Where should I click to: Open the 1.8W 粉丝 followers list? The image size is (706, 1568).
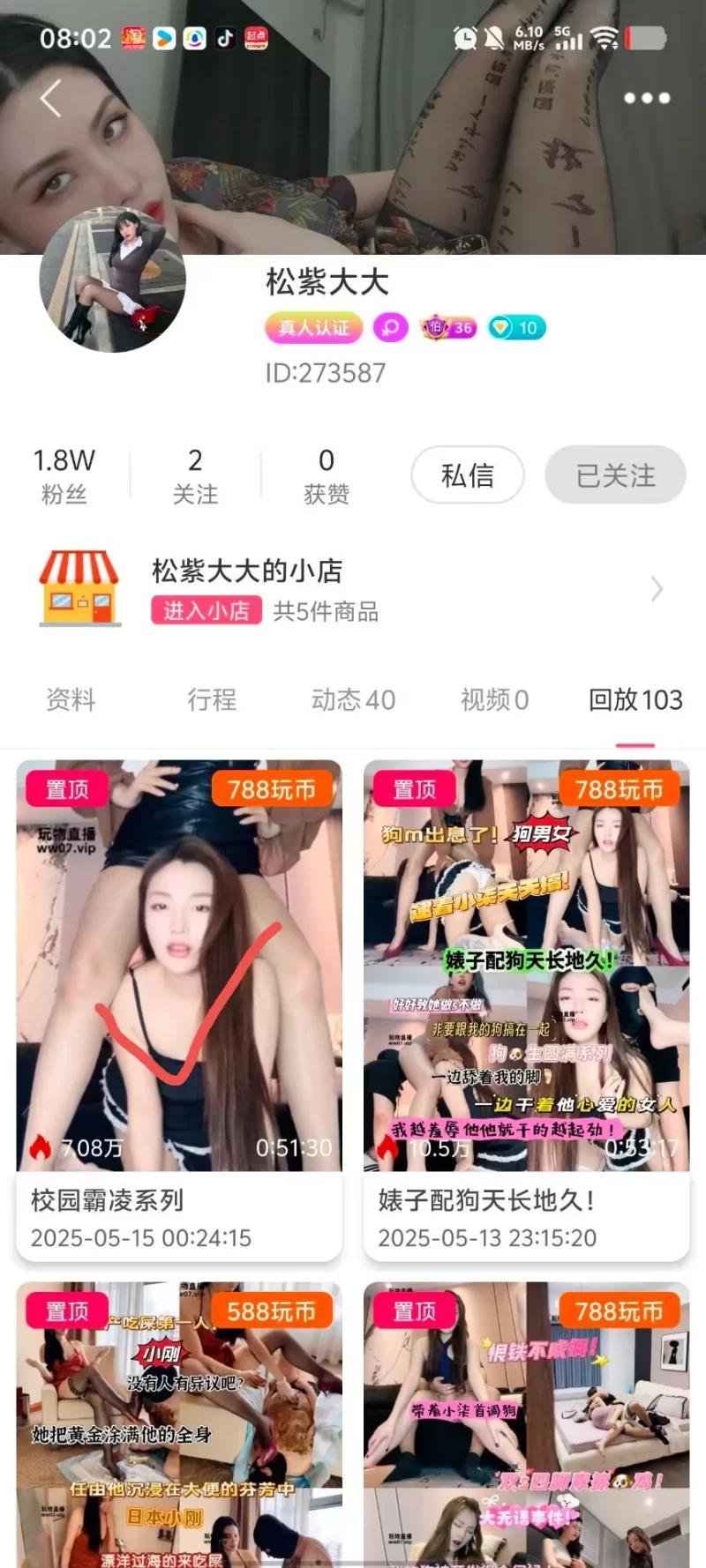(64, 475)
